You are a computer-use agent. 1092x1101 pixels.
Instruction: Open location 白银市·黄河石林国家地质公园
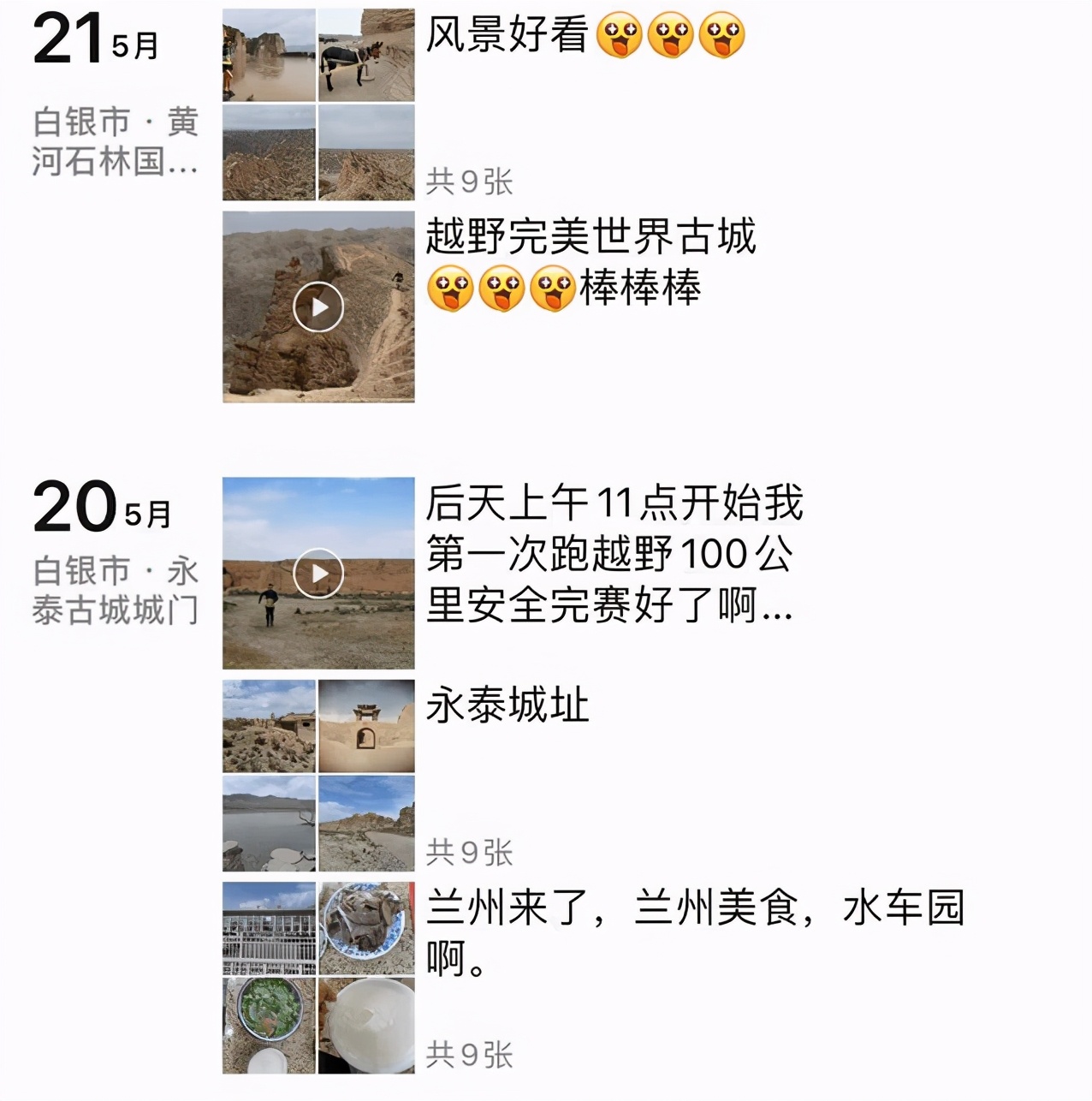(116, 142)
